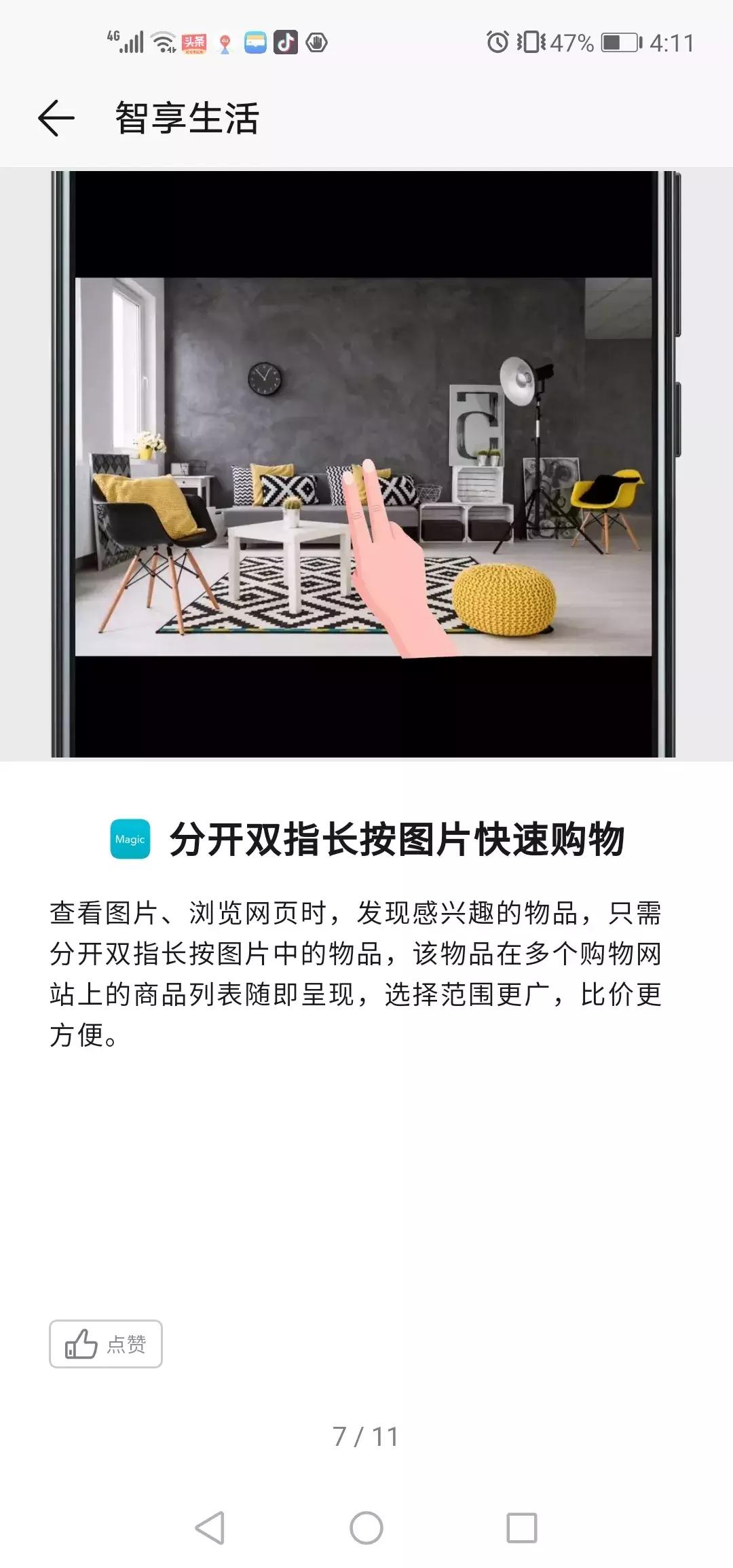Tap the heading 分开双指长按图片快速购物

click(x=400, y=842)
